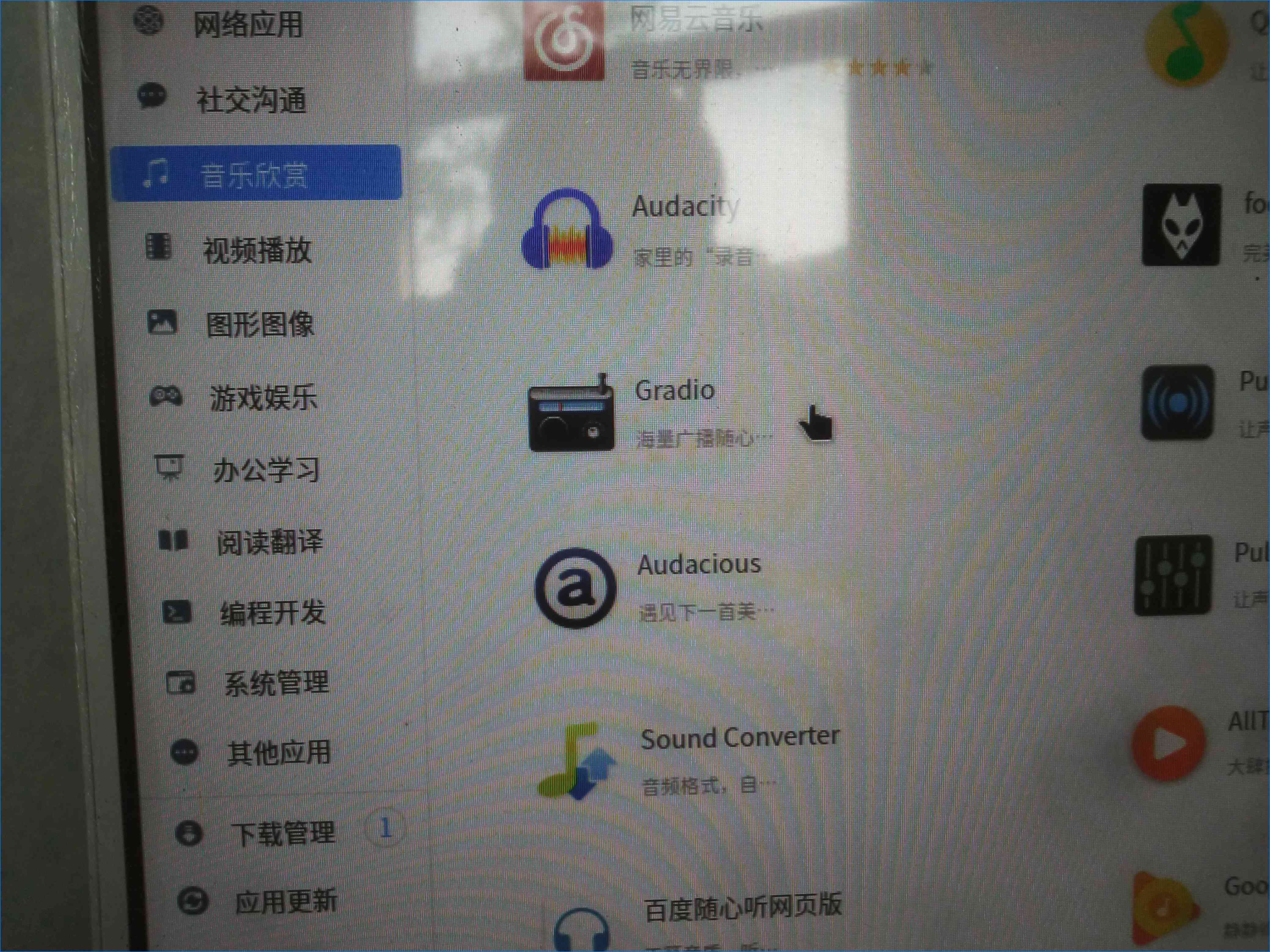Viewport: 1270px width, 952px height.
Task: Switch to the 音乐欣赏 category
Action: (254, 174)
